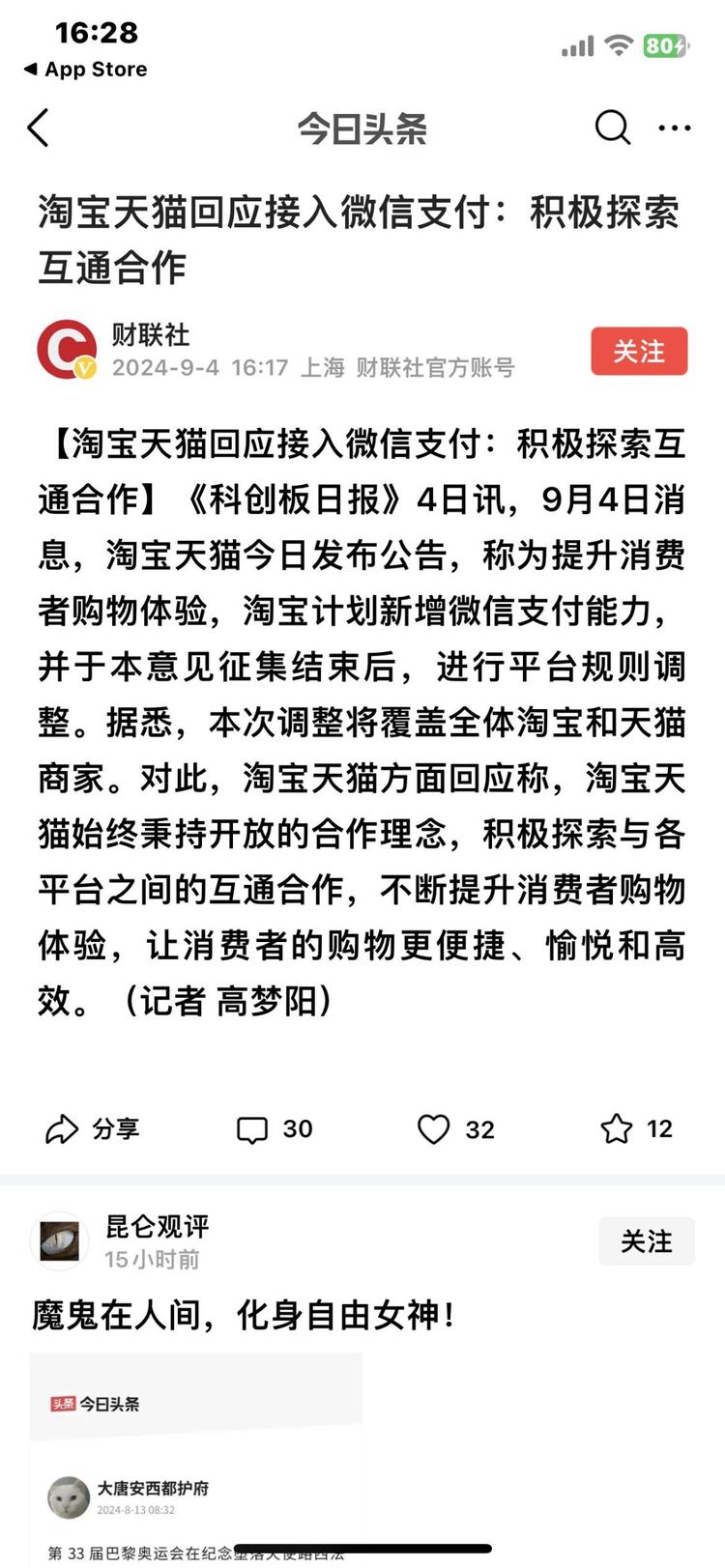725x1568 pixels.
Task: Open the image in the 昆仑观评 post
Action: [x=196, y=1457]
